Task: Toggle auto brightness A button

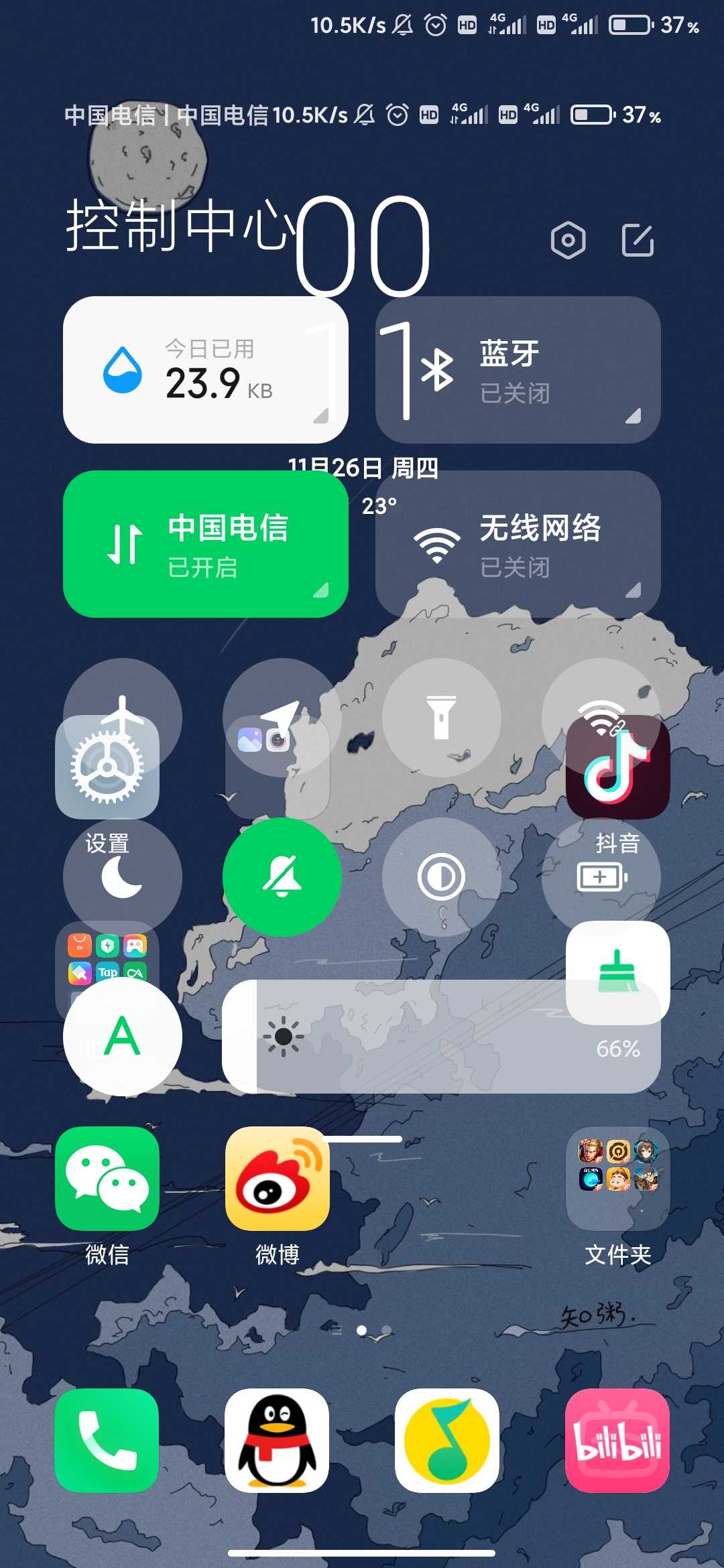Action: point(122,1037)
